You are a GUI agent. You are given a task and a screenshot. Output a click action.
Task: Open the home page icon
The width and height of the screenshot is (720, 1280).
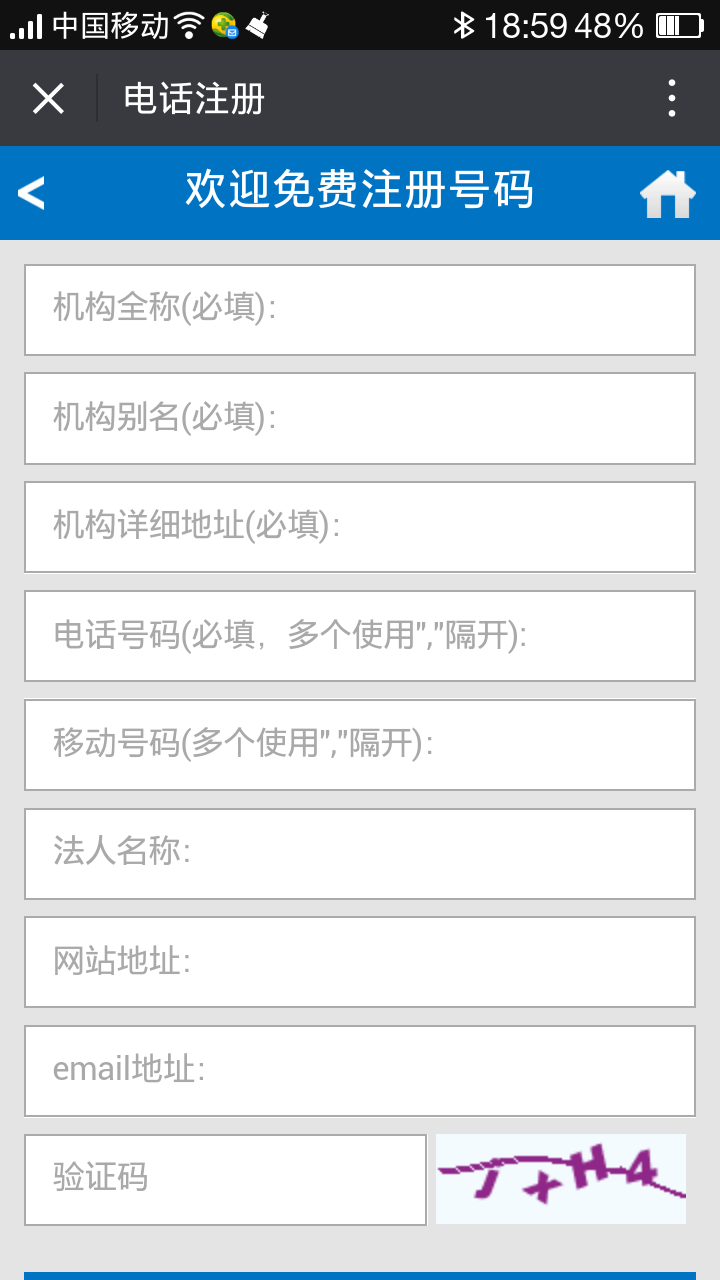[668, 194]
